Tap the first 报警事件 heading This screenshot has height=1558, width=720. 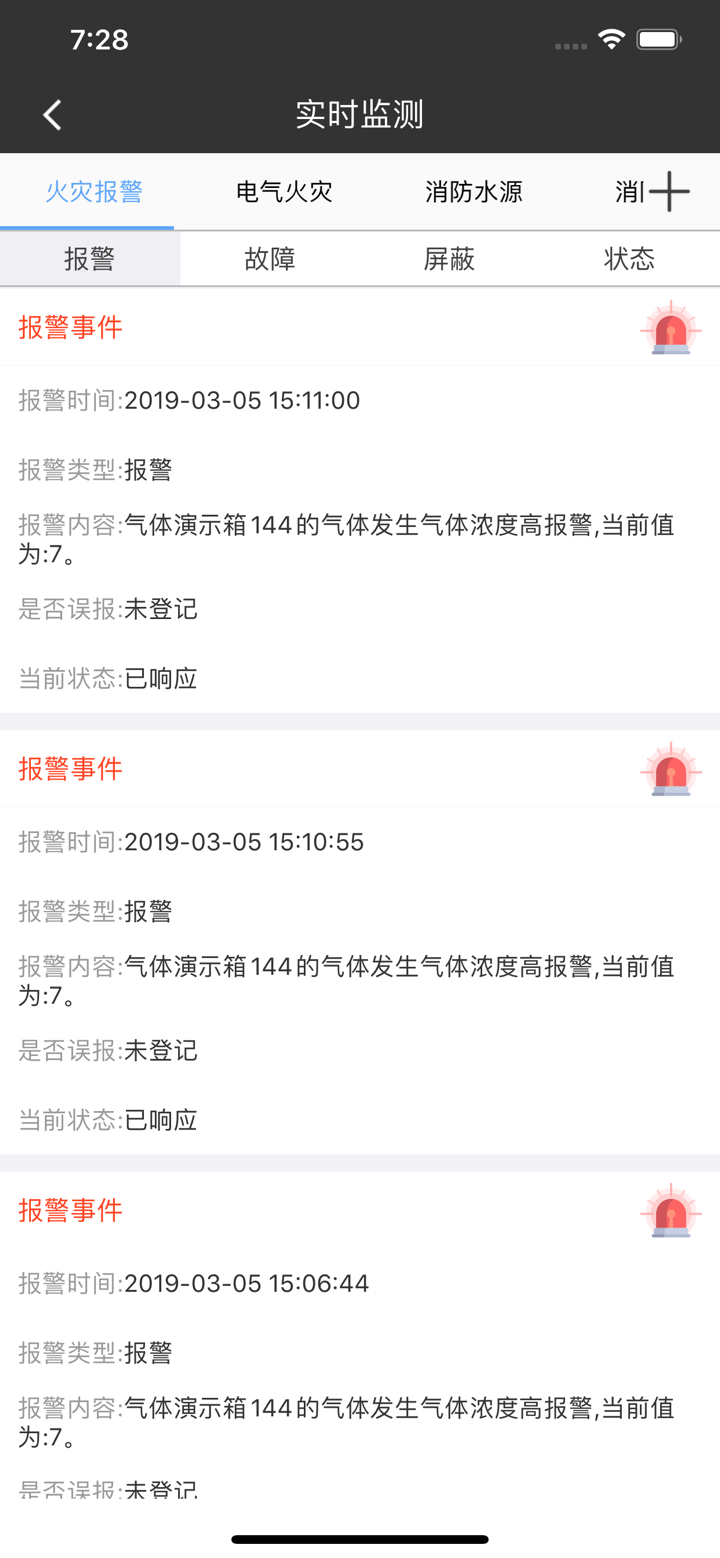click(70, 329)
